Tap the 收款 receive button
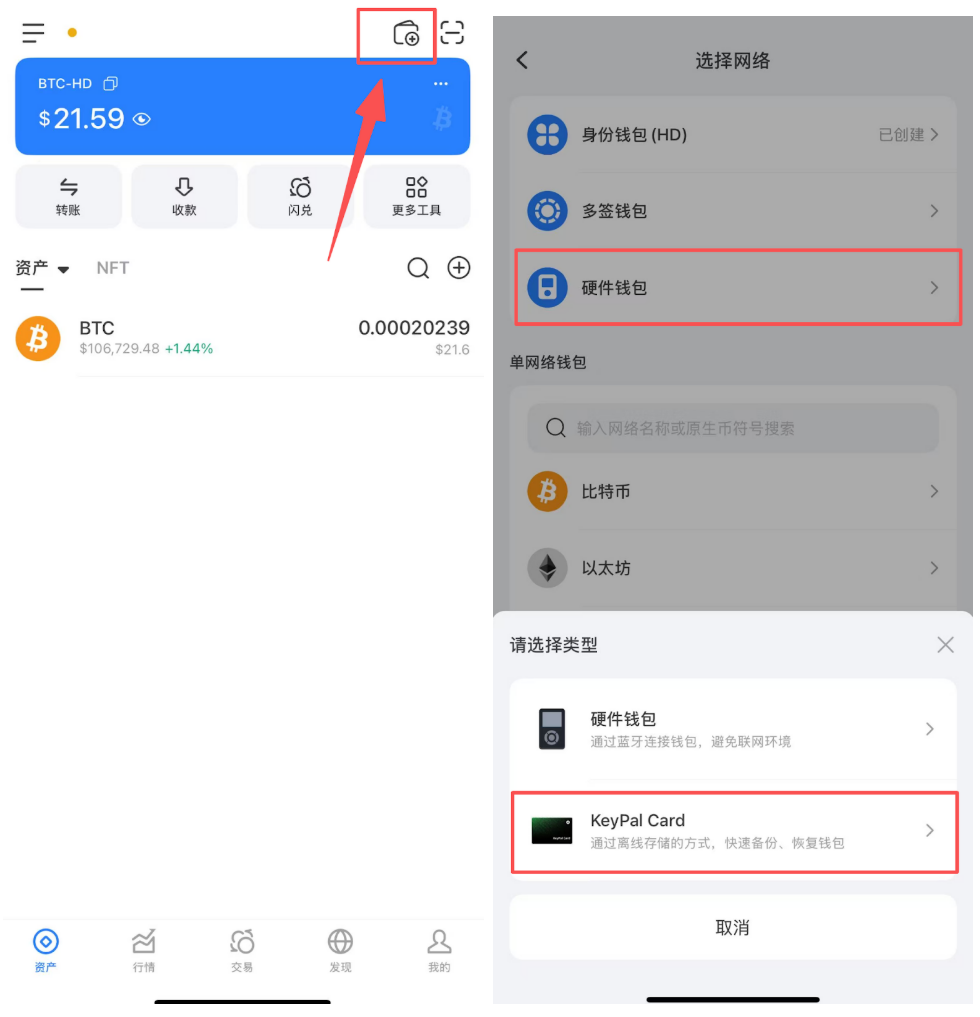Image resolution: width=980 pixels, height=1017 pixels. [184, 197]
